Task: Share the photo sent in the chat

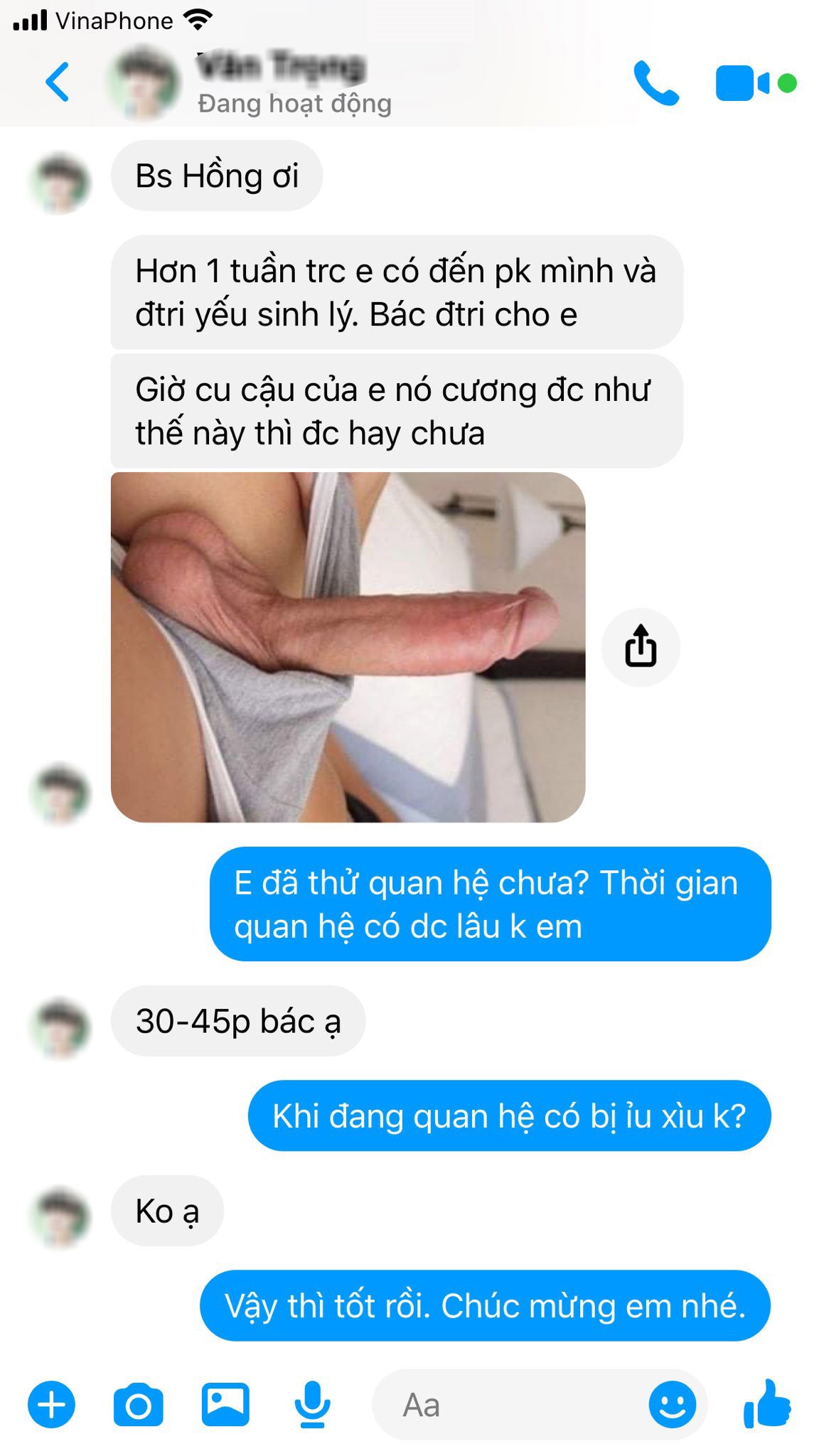Action: coord(641,647)
